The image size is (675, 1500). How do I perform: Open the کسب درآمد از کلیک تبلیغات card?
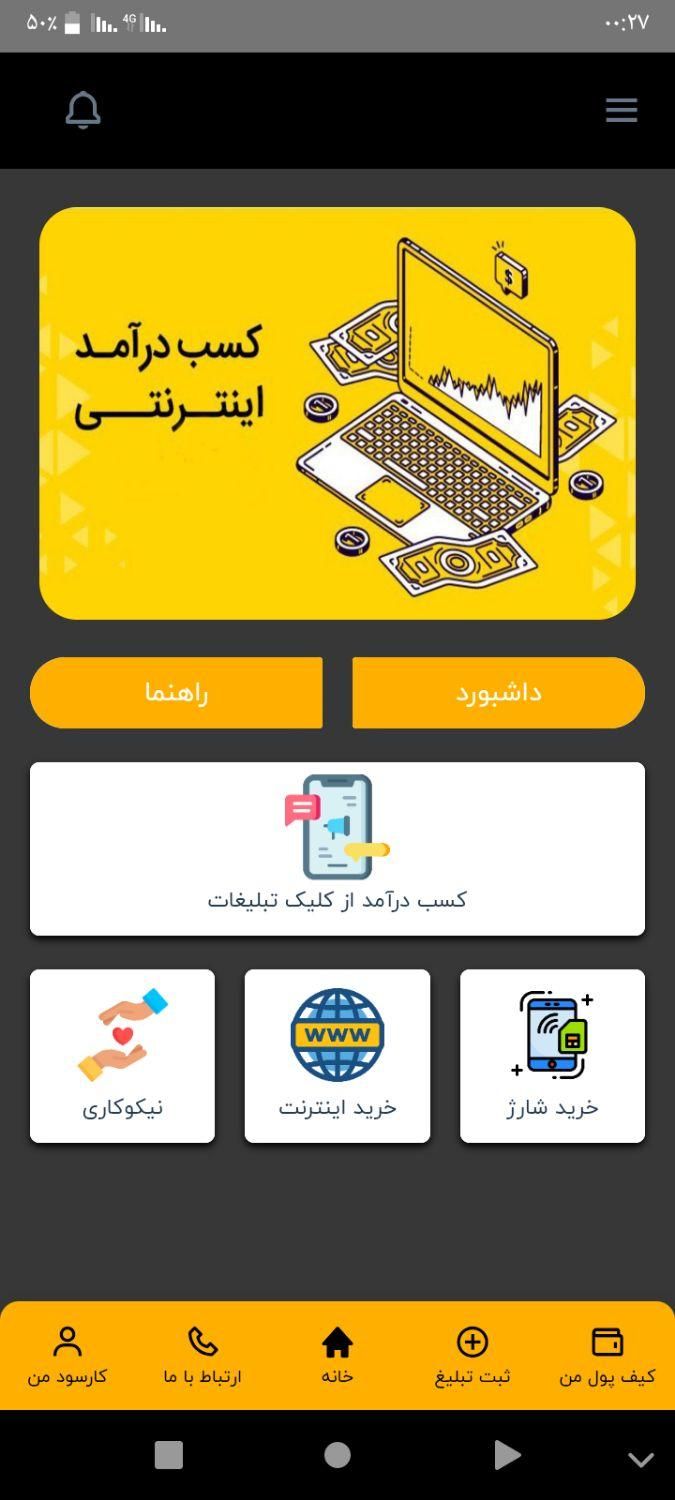pos(337,849)
